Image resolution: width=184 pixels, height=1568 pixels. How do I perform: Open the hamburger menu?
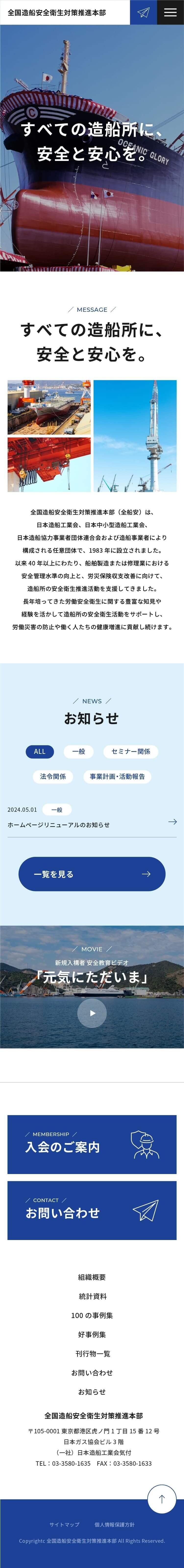[x=171, y=12]
